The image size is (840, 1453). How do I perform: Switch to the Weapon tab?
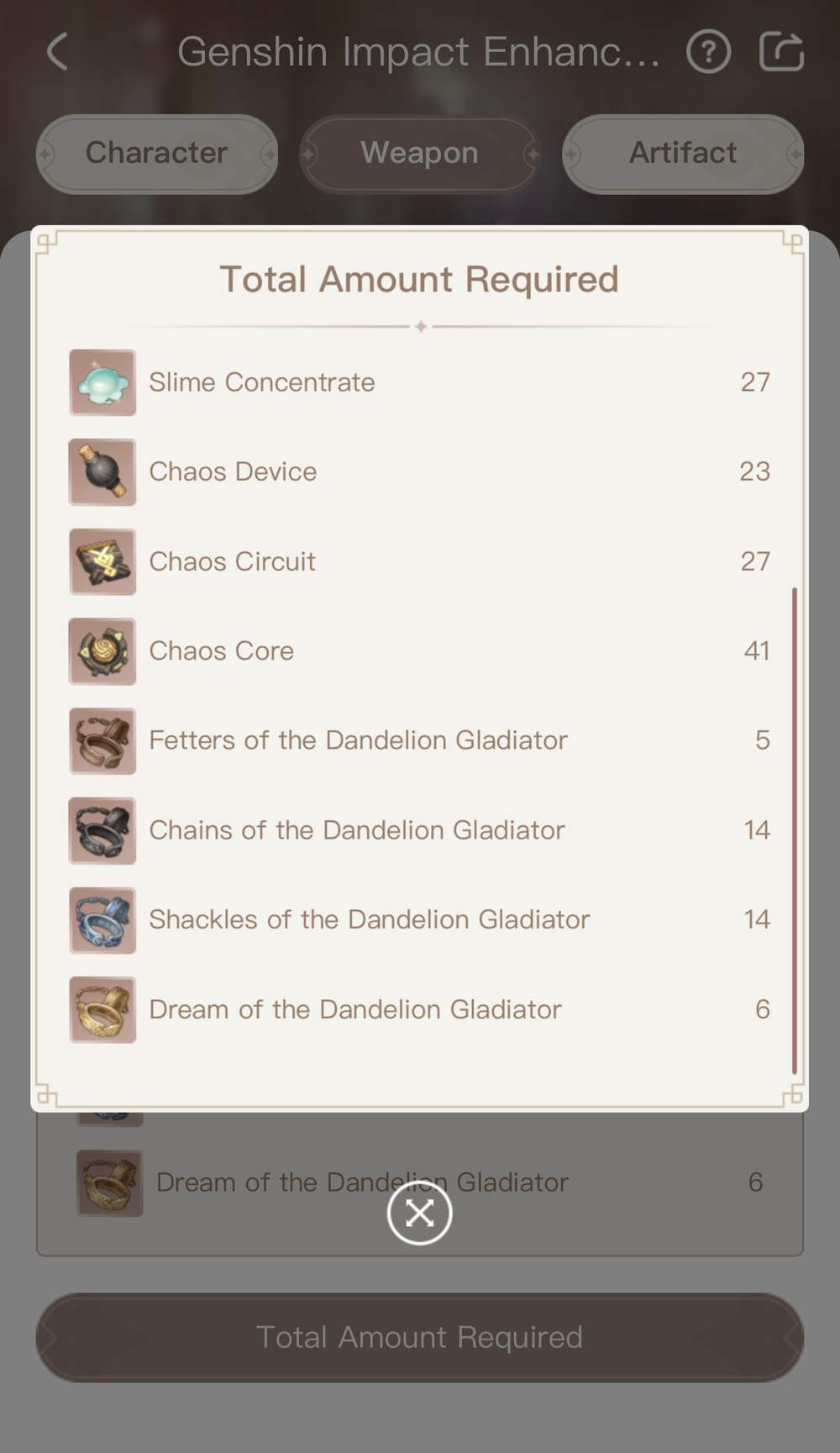click(x=419, y=154)
